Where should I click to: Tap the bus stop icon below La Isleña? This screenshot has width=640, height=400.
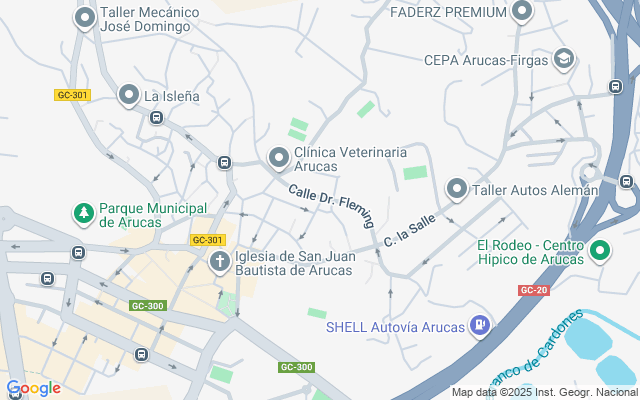156,117
